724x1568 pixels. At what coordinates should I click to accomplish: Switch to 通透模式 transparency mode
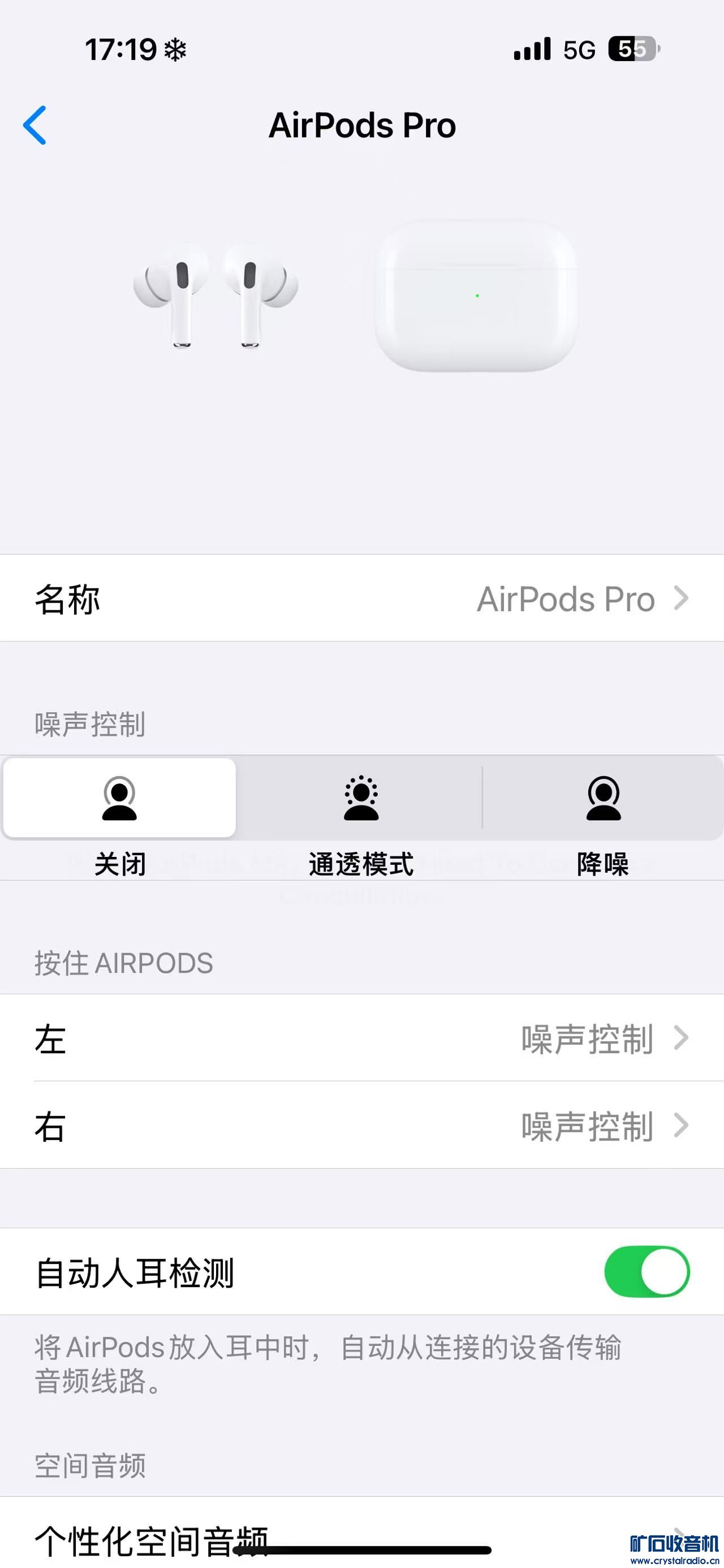[361, 798]
